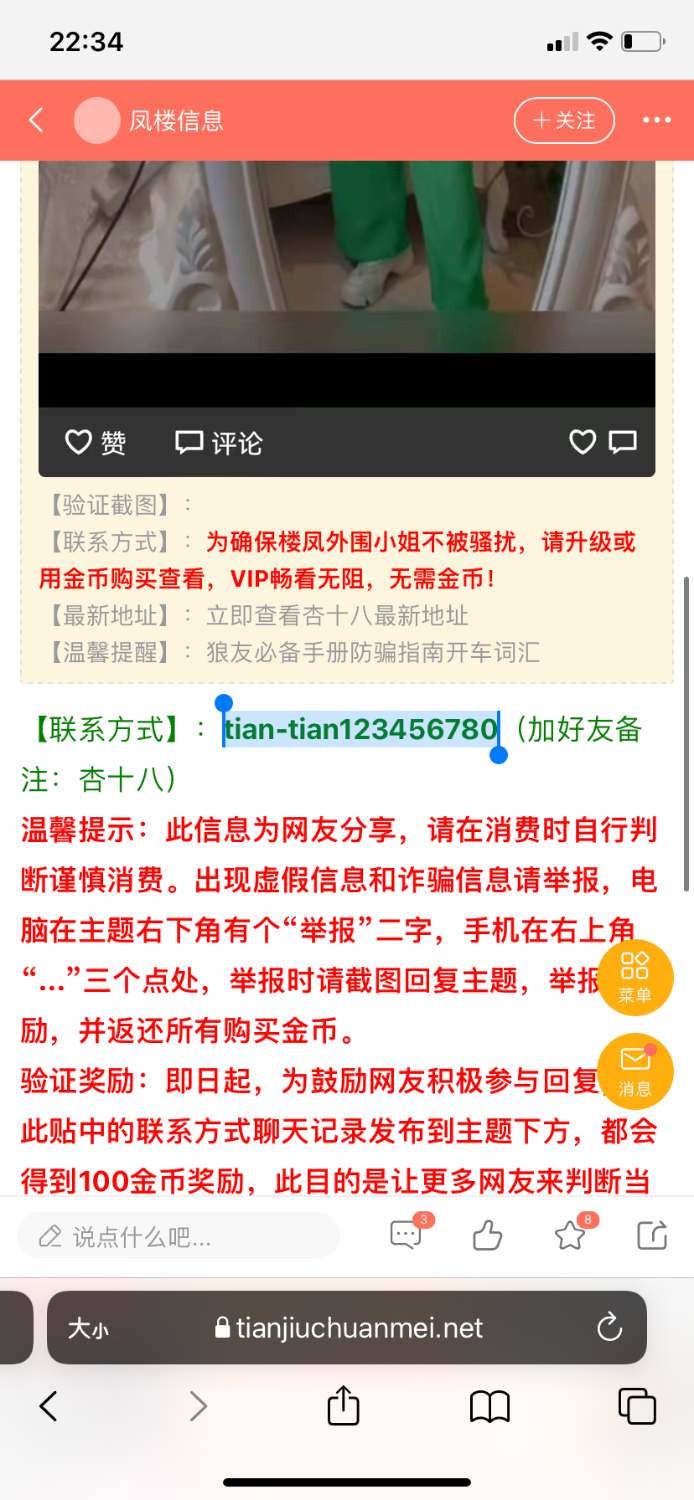Viewport: 694px width, 1500px height.
Task: Open the three-dot overflow menu
Action: point(657,121)
